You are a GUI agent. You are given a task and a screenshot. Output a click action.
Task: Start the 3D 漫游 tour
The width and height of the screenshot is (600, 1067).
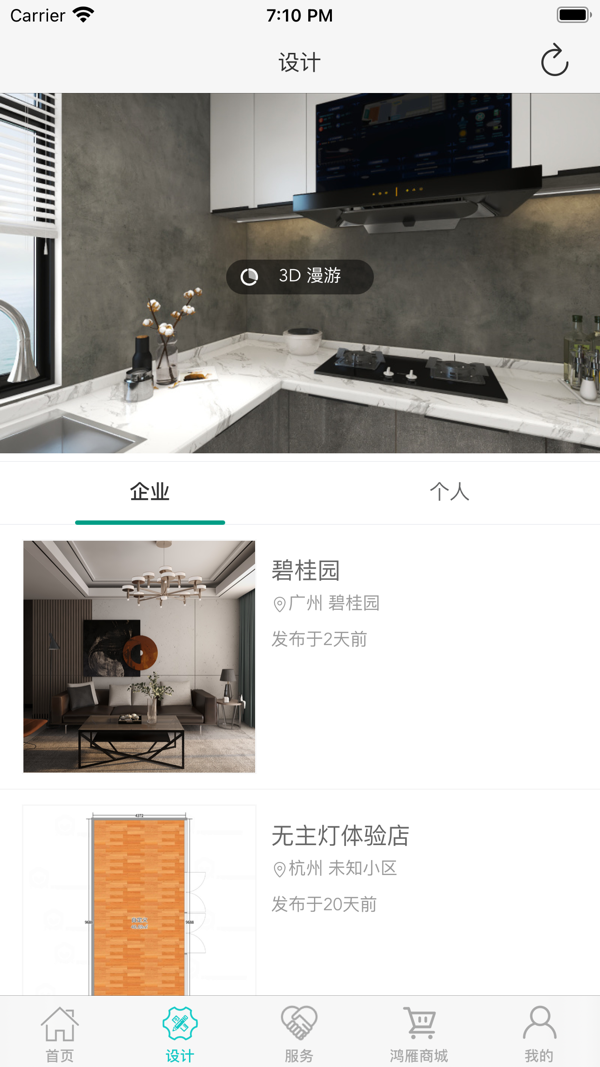300,276
